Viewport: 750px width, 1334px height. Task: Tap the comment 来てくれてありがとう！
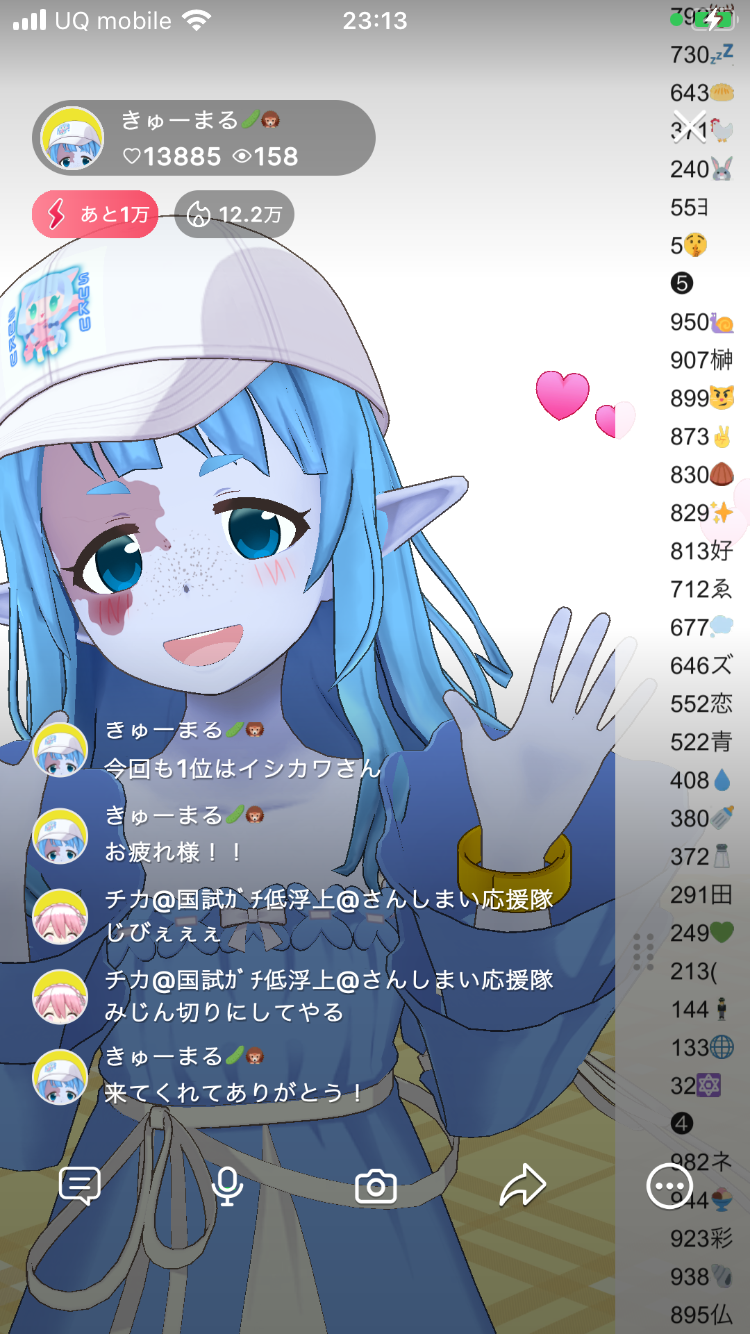pyautogui.click(x=236, y=1093)
